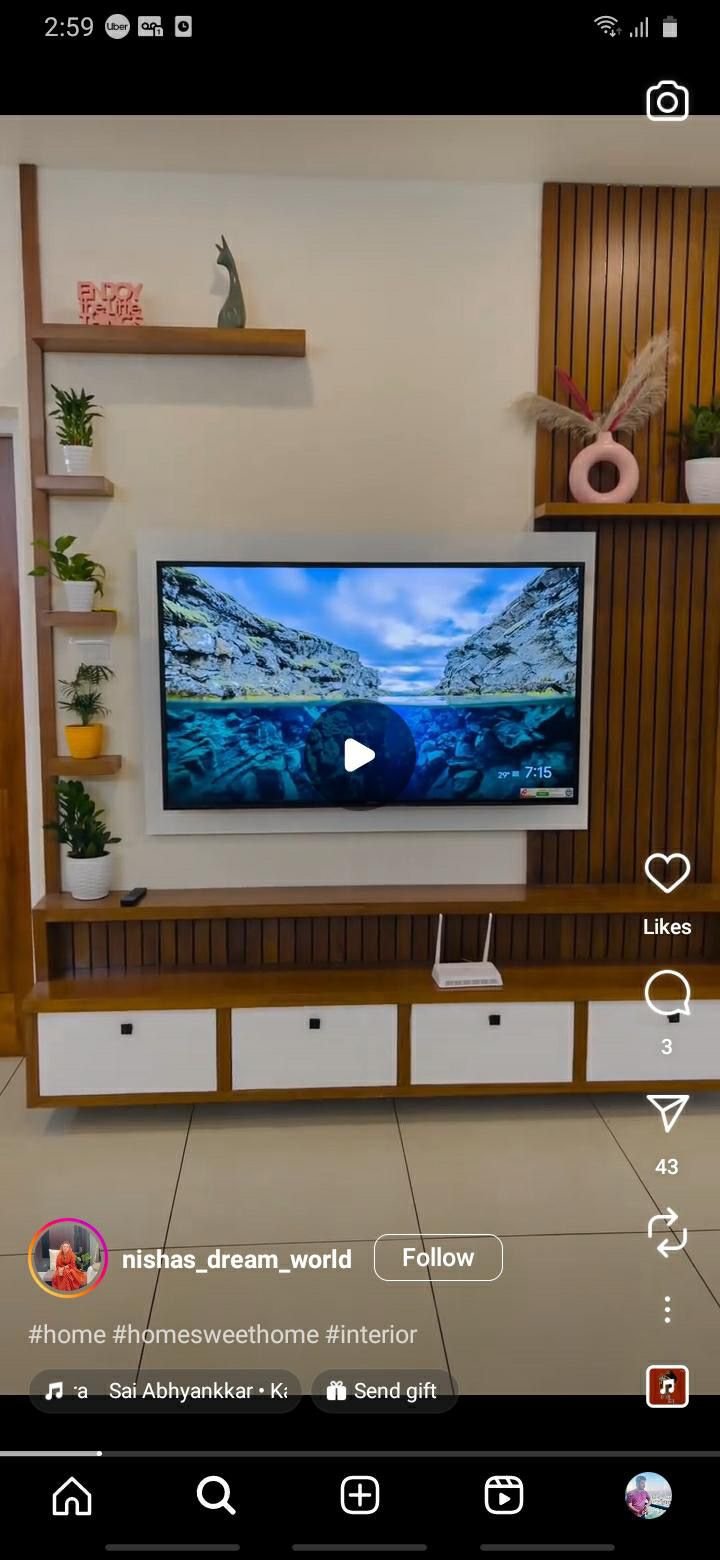Share this reel via the paper plane
The width and height of the screenshot is (720, 1560).
coord(667,1114)
